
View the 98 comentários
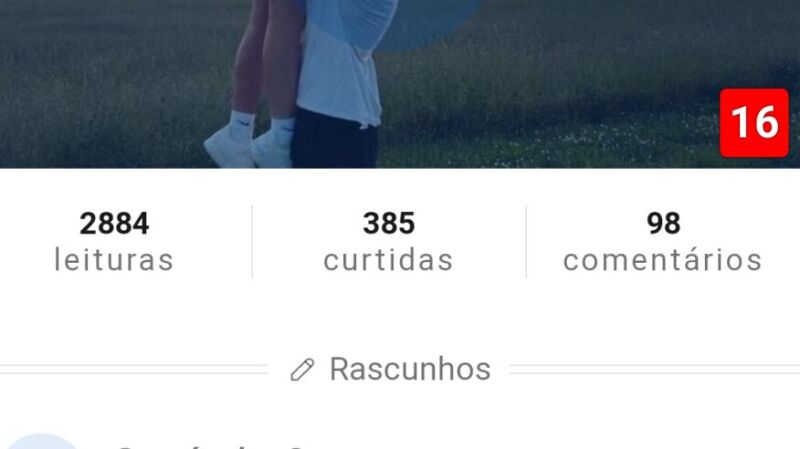click(662, 242)
